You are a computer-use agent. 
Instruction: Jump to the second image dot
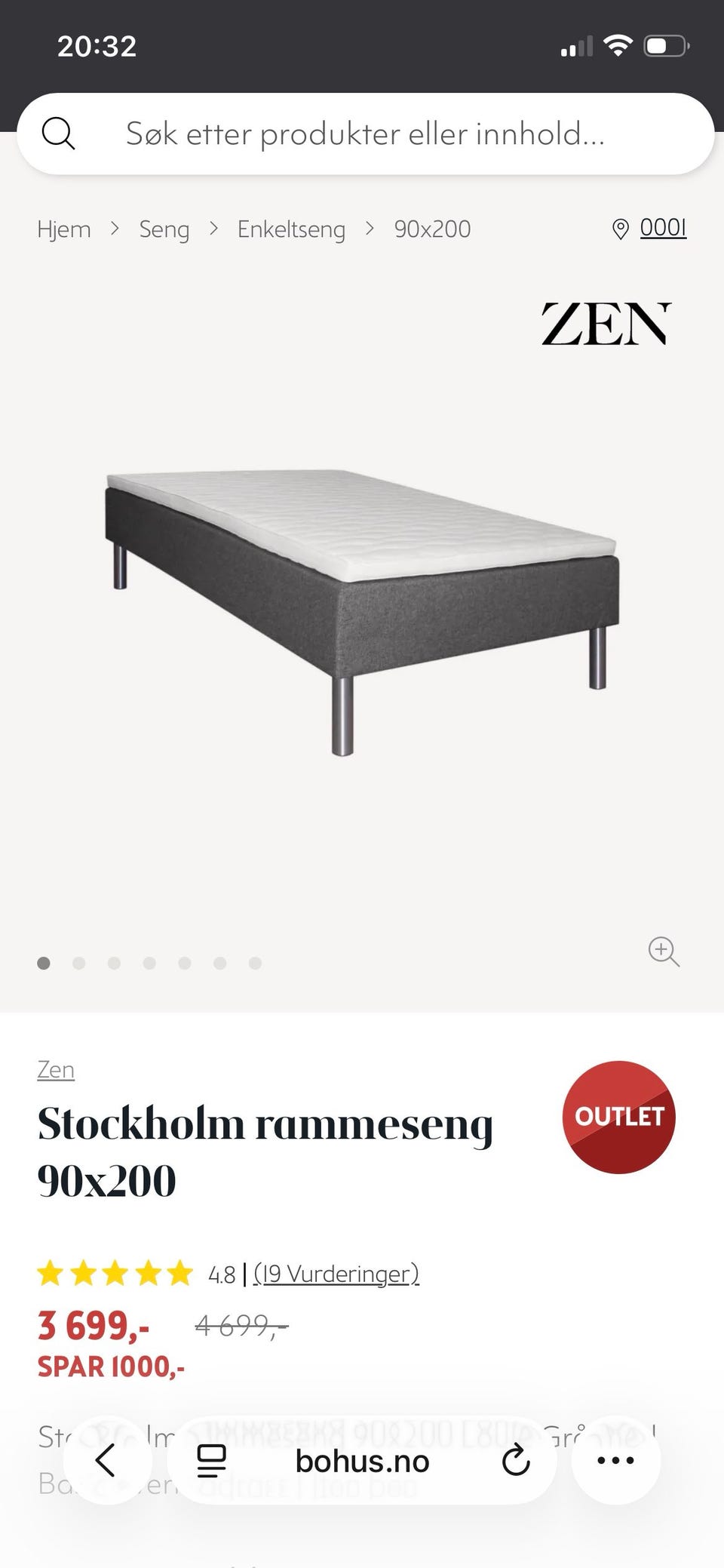[x=79, y=963]
